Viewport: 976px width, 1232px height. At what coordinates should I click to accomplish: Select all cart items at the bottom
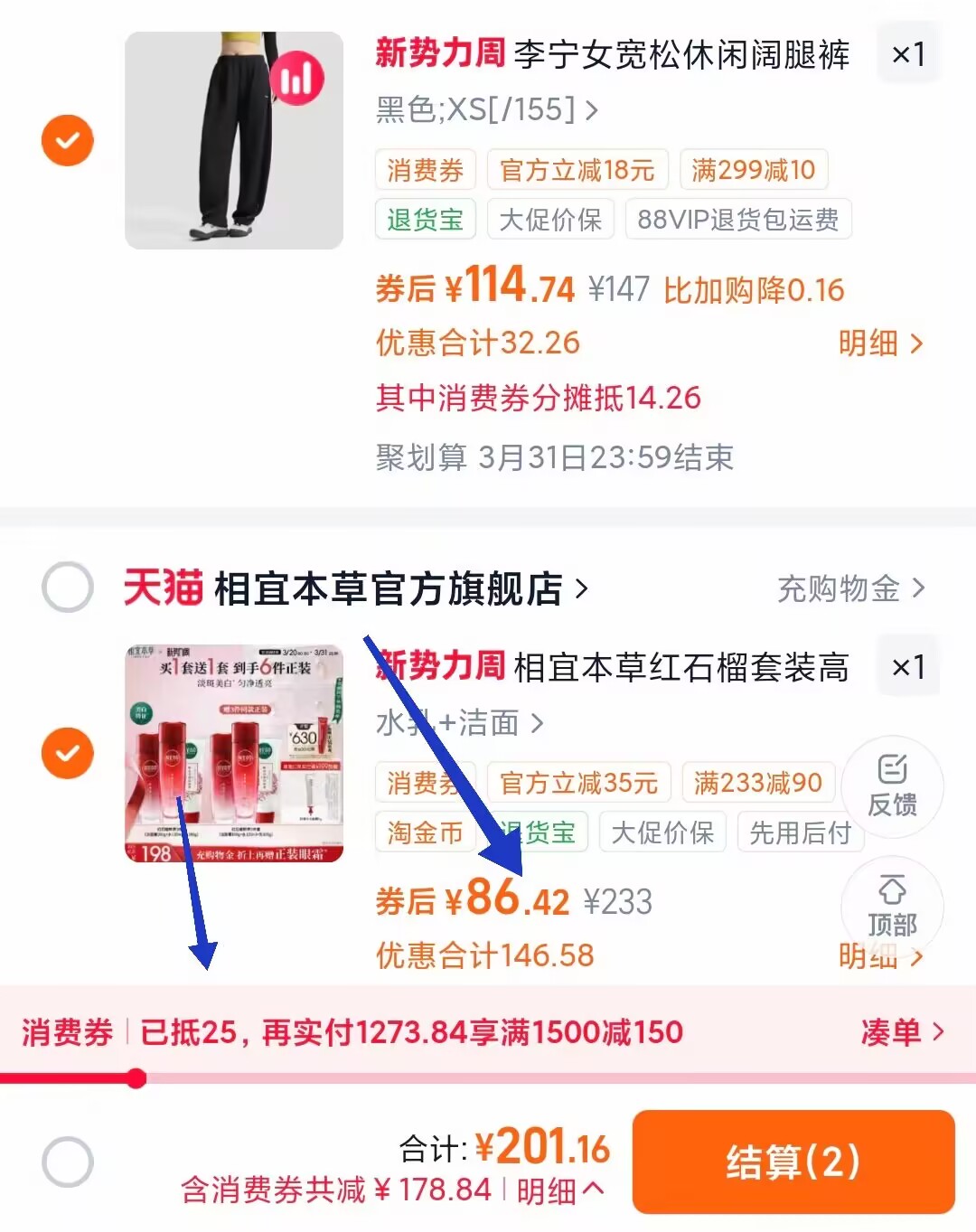[68, 1161]
